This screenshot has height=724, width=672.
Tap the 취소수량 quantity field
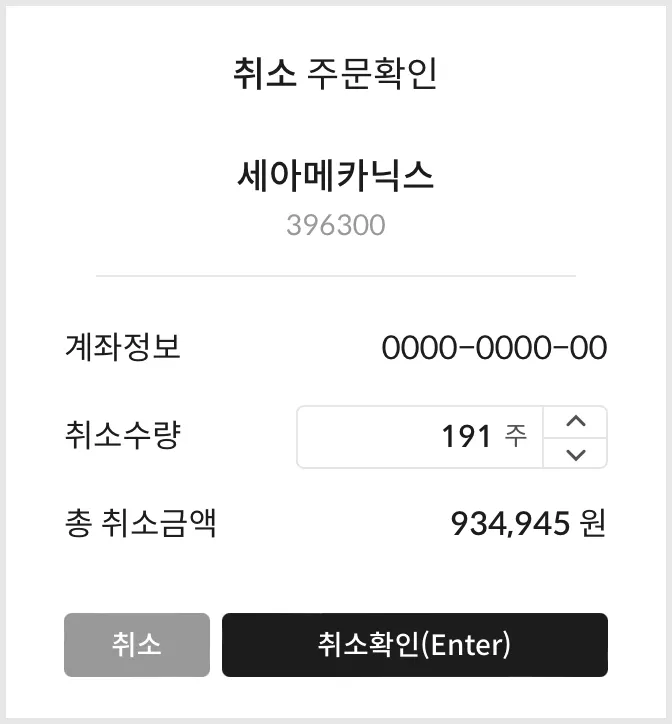420,437
